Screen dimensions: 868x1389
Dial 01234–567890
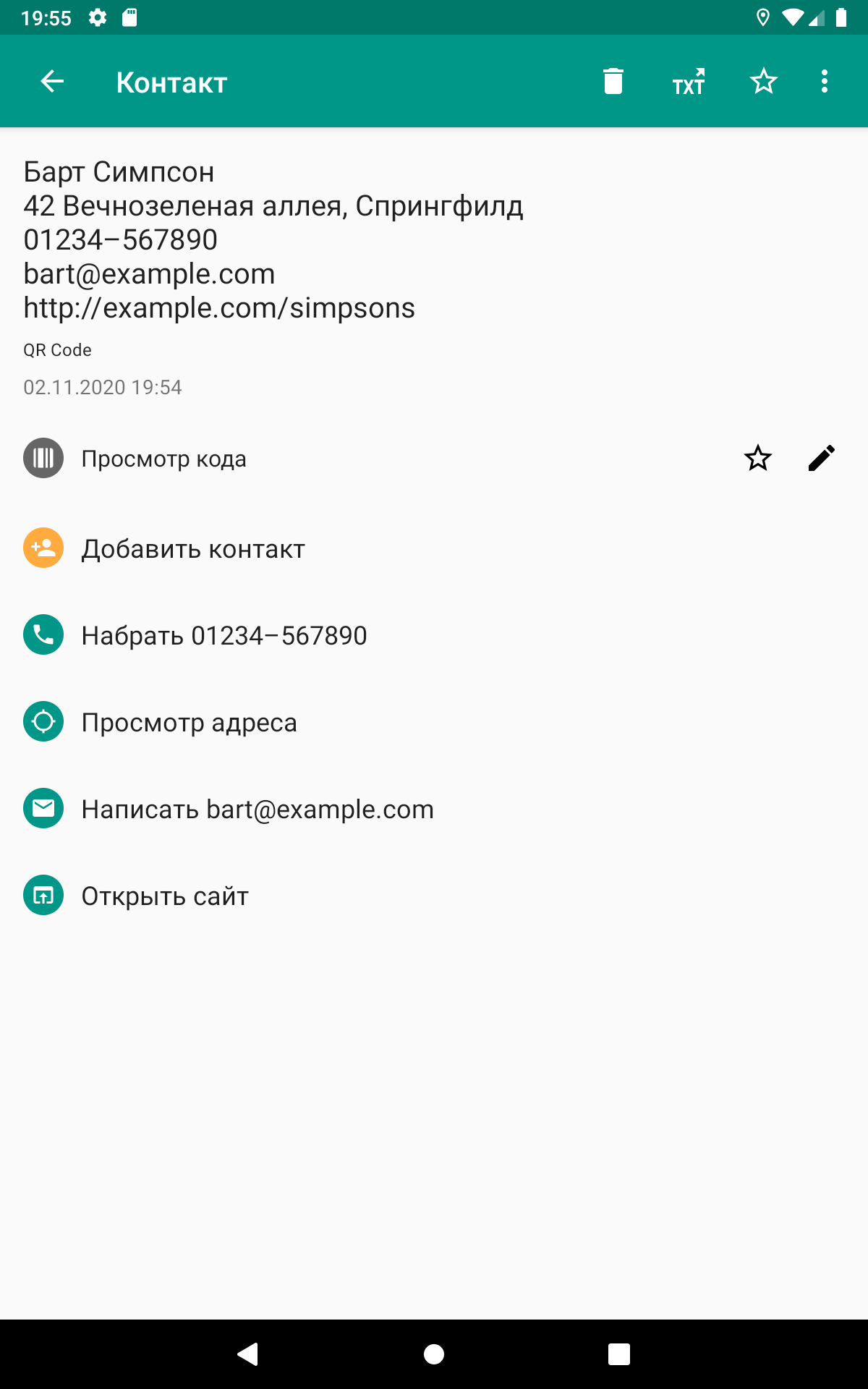[434, 635]
